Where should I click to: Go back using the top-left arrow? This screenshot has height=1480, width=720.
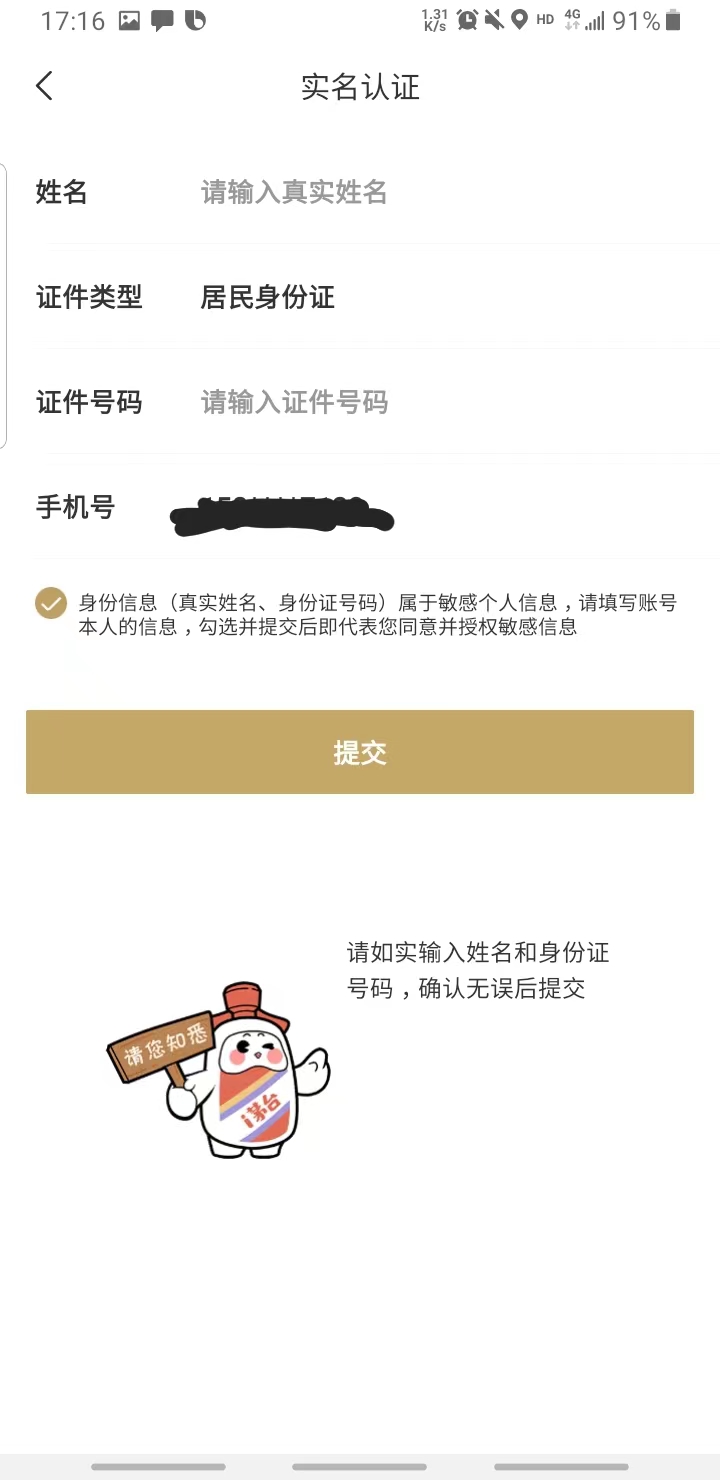(44, 86)
